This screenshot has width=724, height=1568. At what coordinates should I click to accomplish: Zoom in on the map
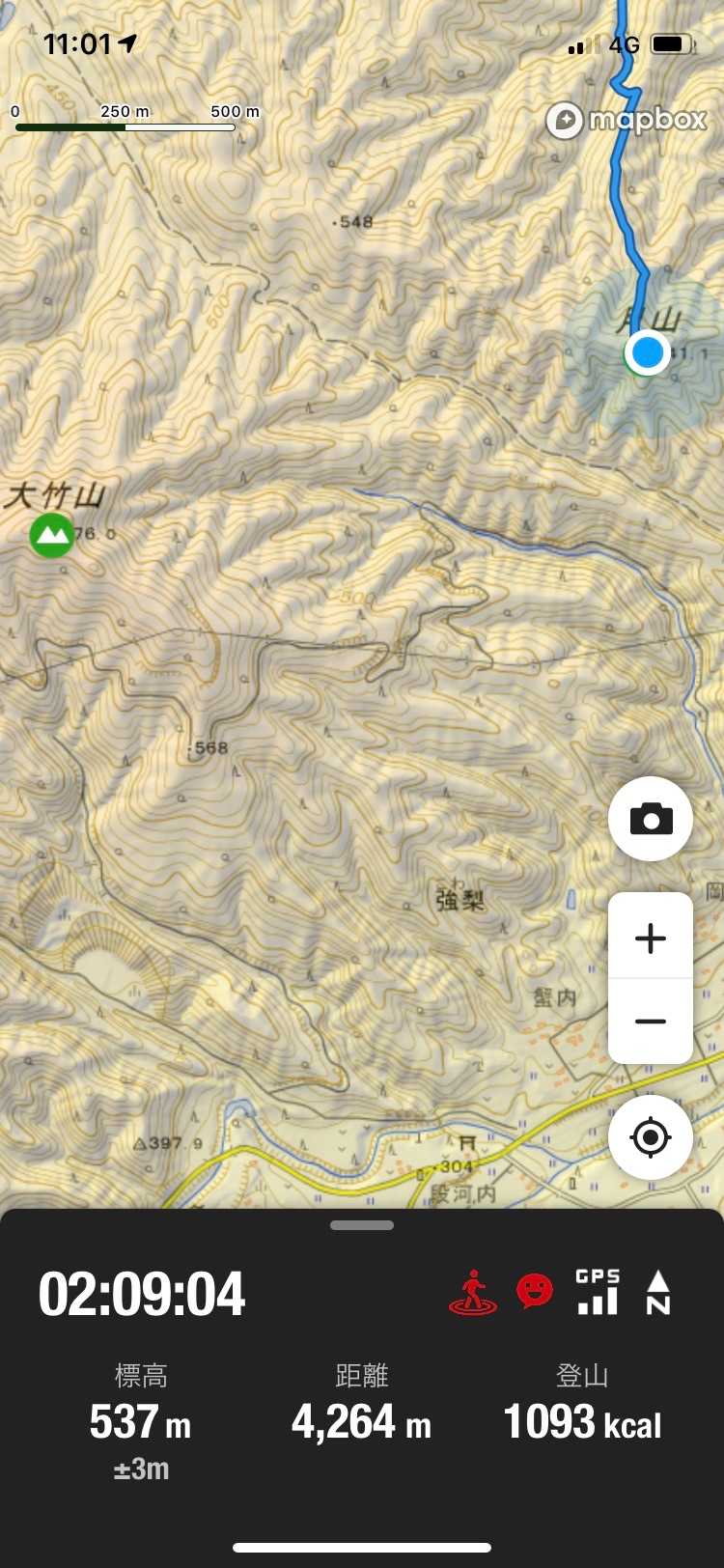point(651,937)
